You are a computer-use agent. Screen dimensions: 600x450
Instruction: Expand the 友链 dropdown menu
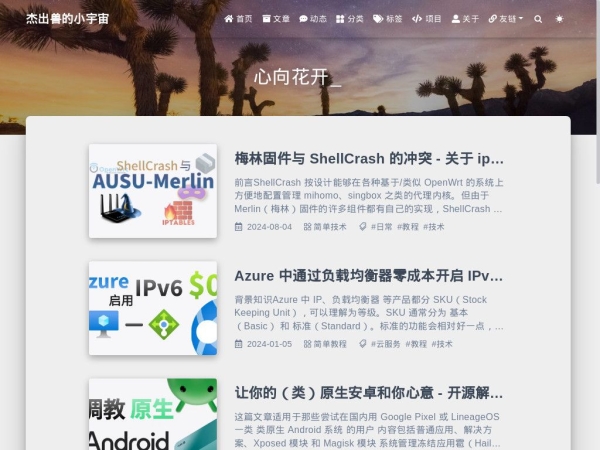[506, 19]
